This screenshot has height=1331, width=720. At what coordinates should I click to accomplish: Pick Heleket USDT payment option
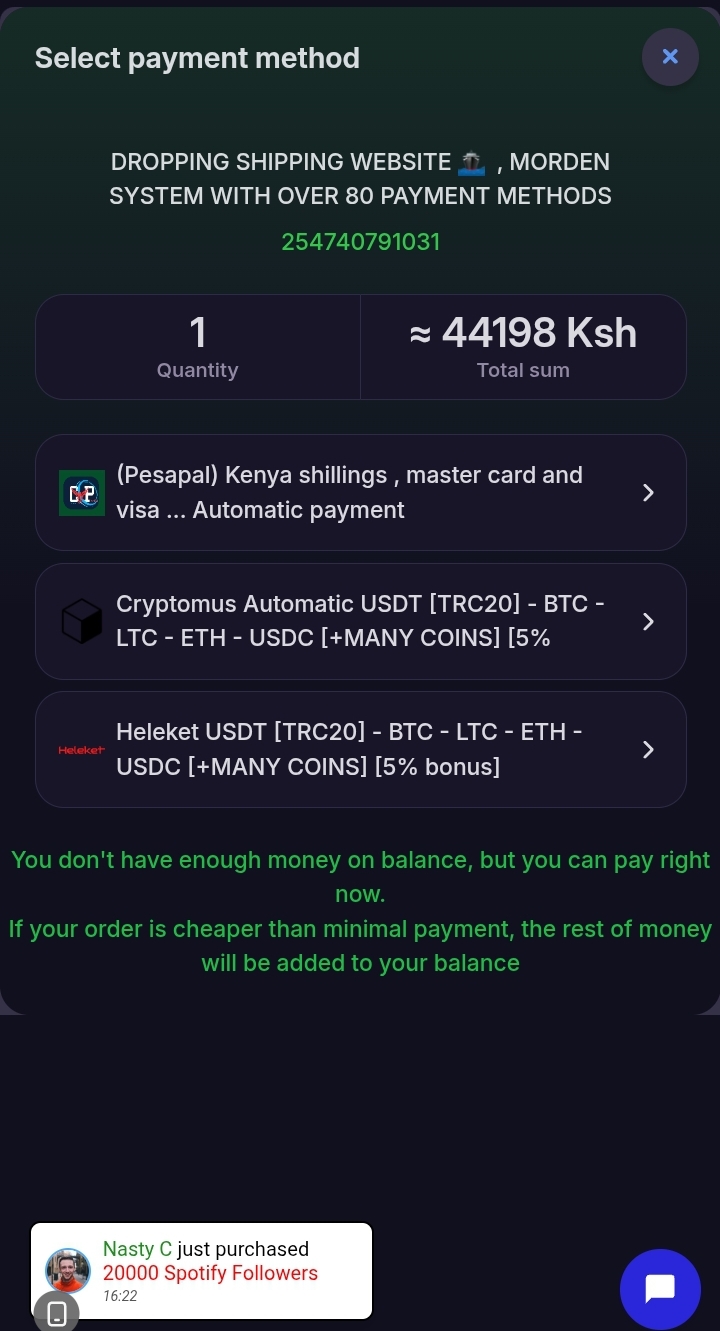click(360, 749)
